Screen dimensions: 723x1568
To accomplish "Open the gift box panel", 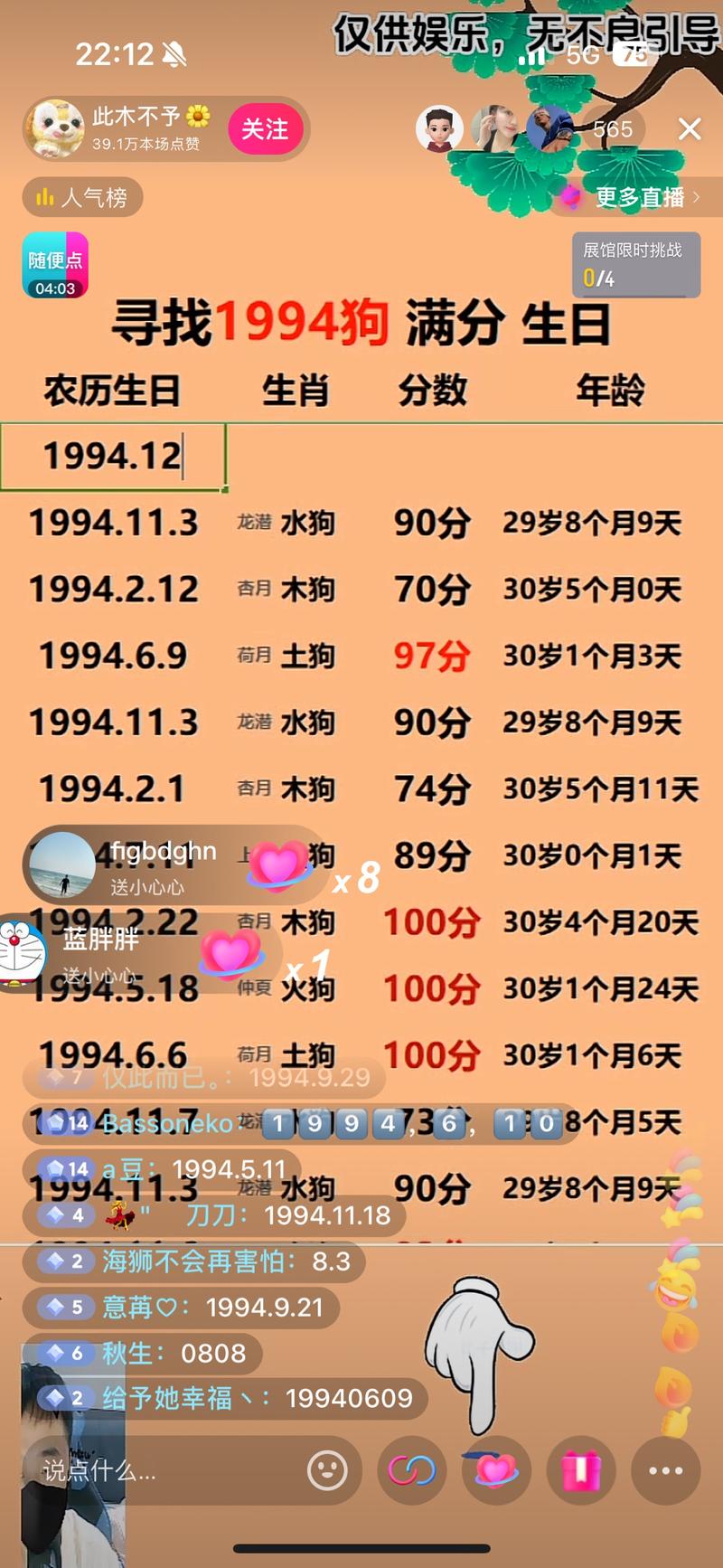I will [x=581, y=1471].
